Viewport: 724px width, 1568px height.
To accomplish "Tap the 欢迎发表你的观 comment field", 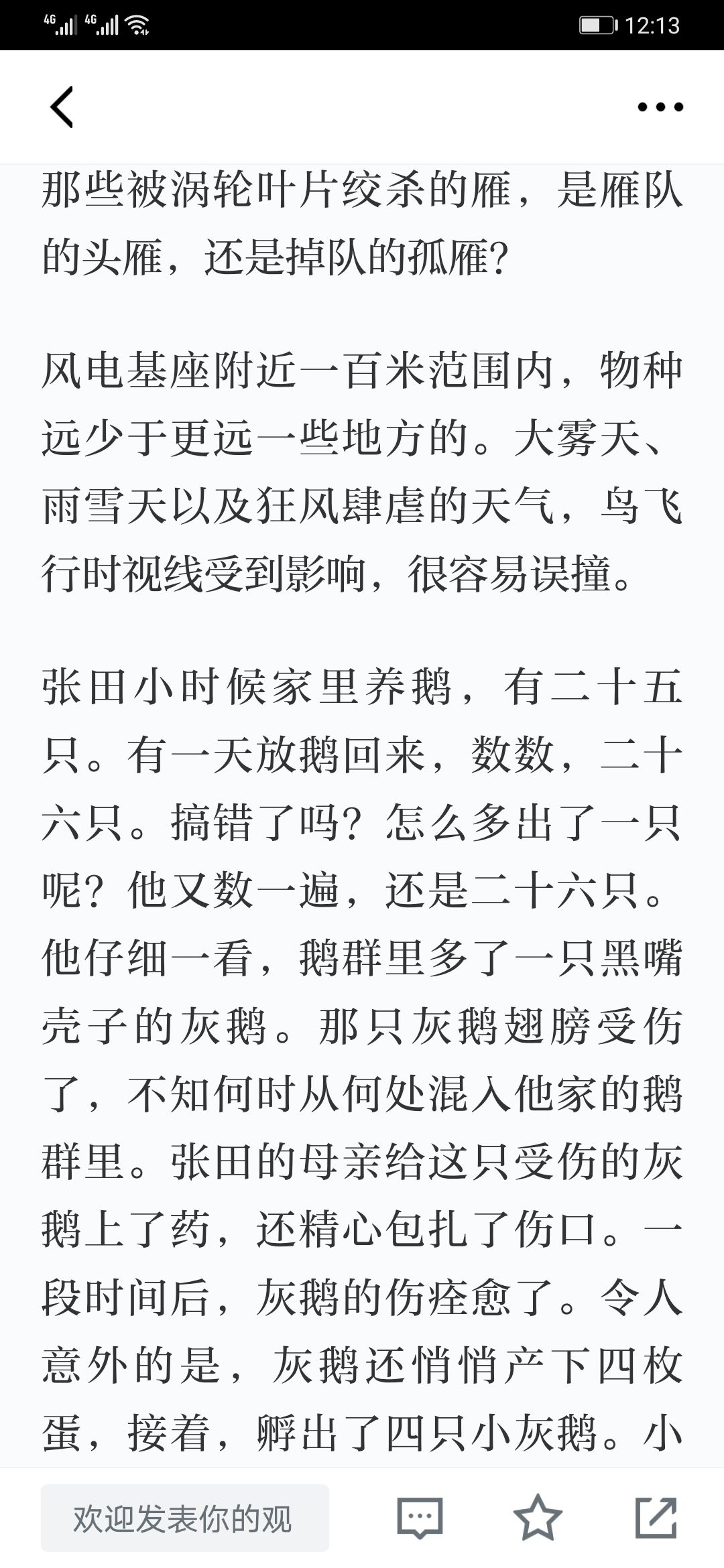I will coord(185,1518).
